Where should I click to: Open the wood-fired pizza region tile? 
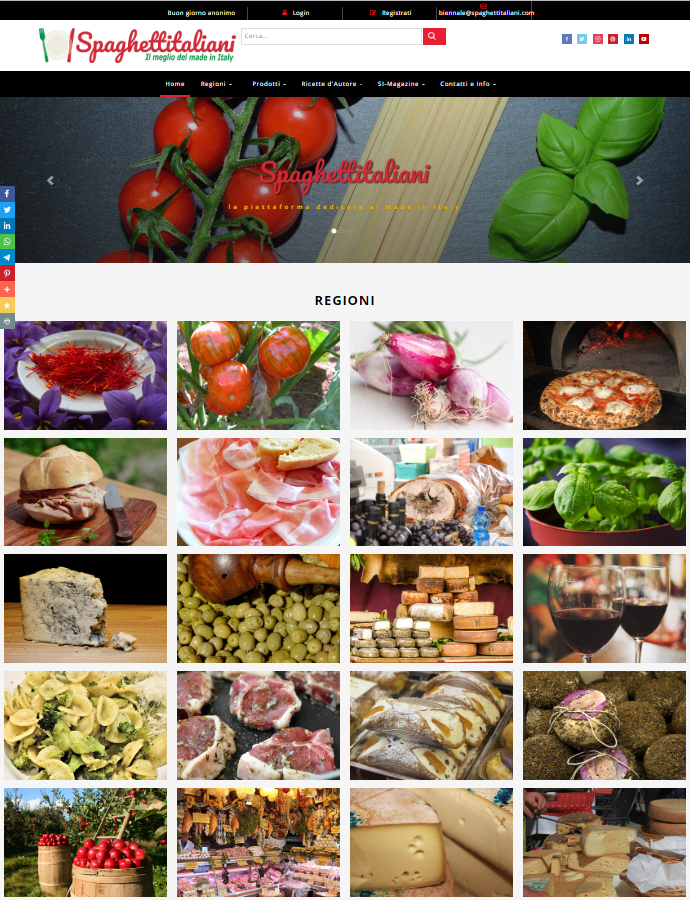[604, 375]
